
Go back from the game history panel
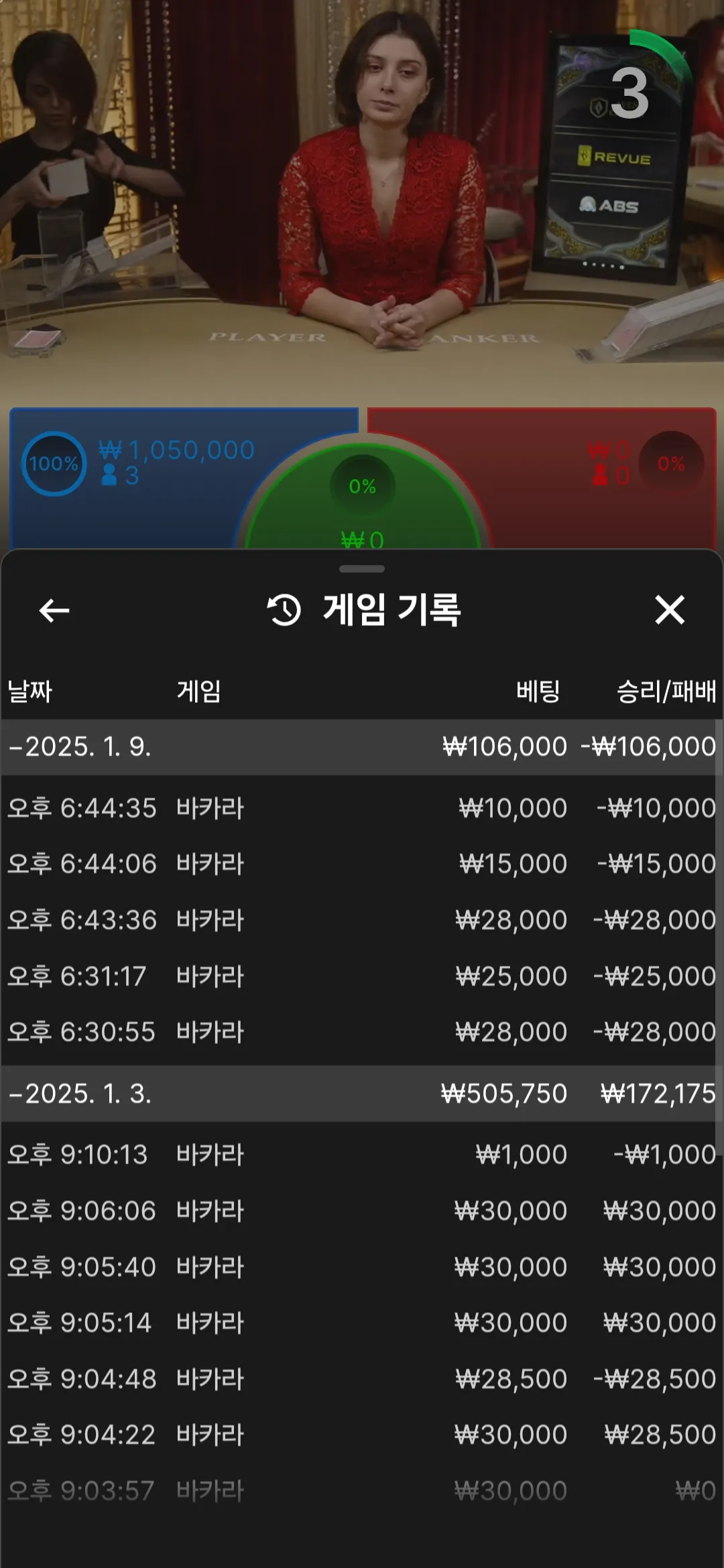click(x=54, y=610)
